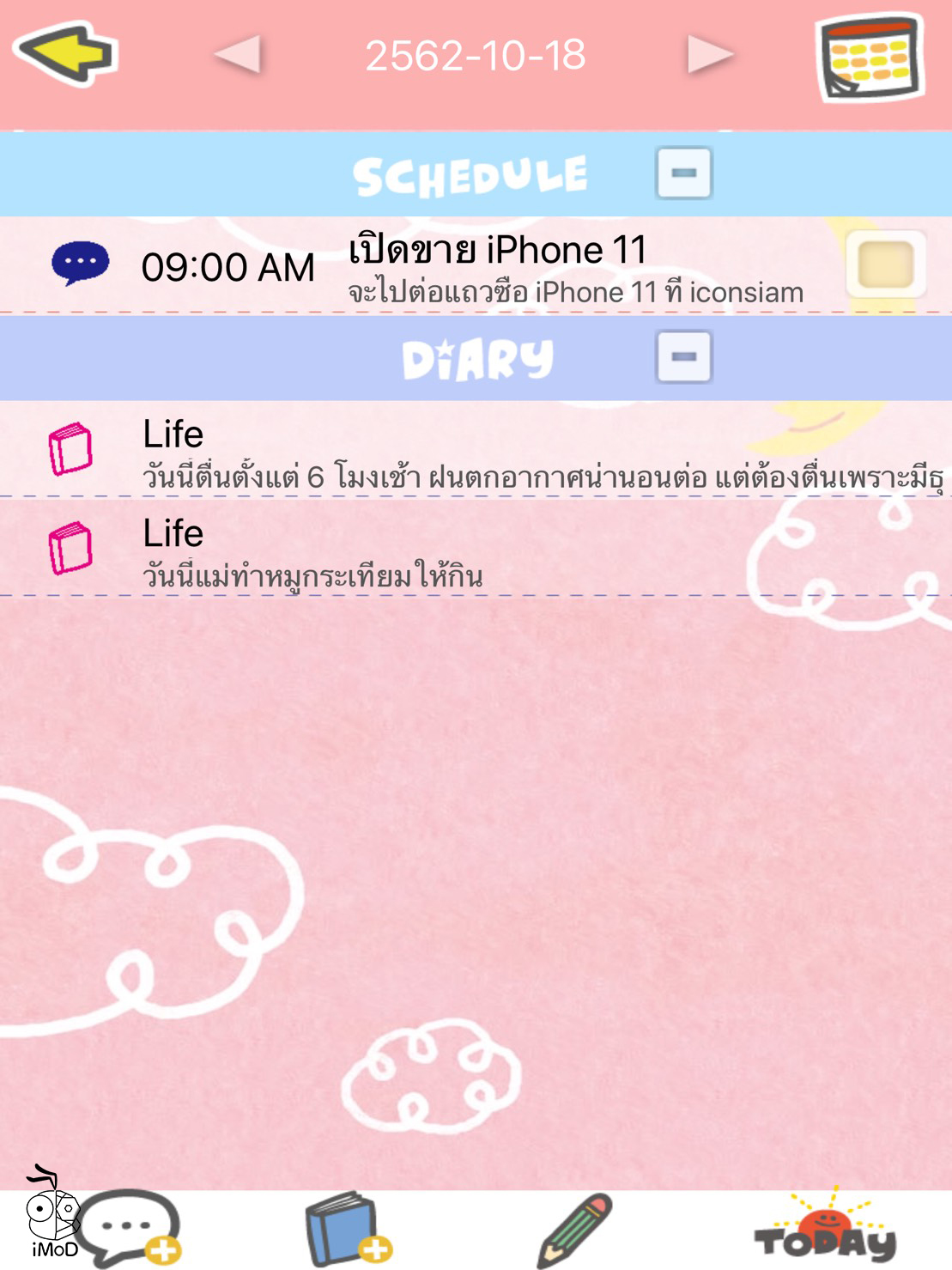Go to the previous day
The image size is (952, 1270).
[x=238, y=55]
